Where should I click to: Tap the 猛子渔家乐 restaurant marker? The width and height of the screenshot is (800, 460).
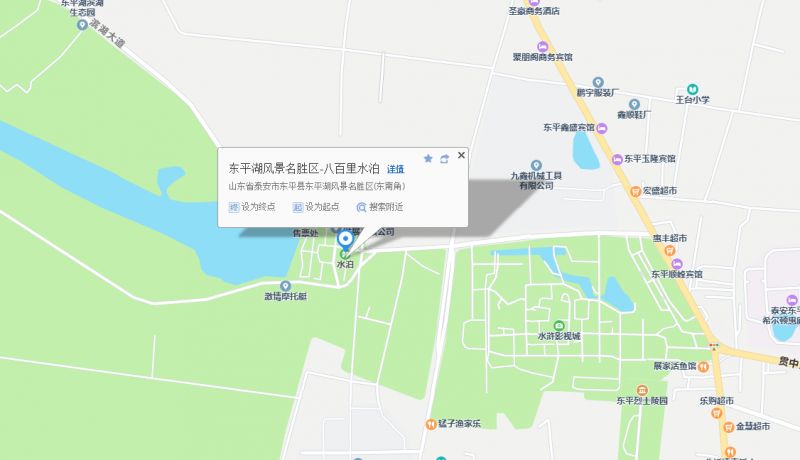(430, 423)
